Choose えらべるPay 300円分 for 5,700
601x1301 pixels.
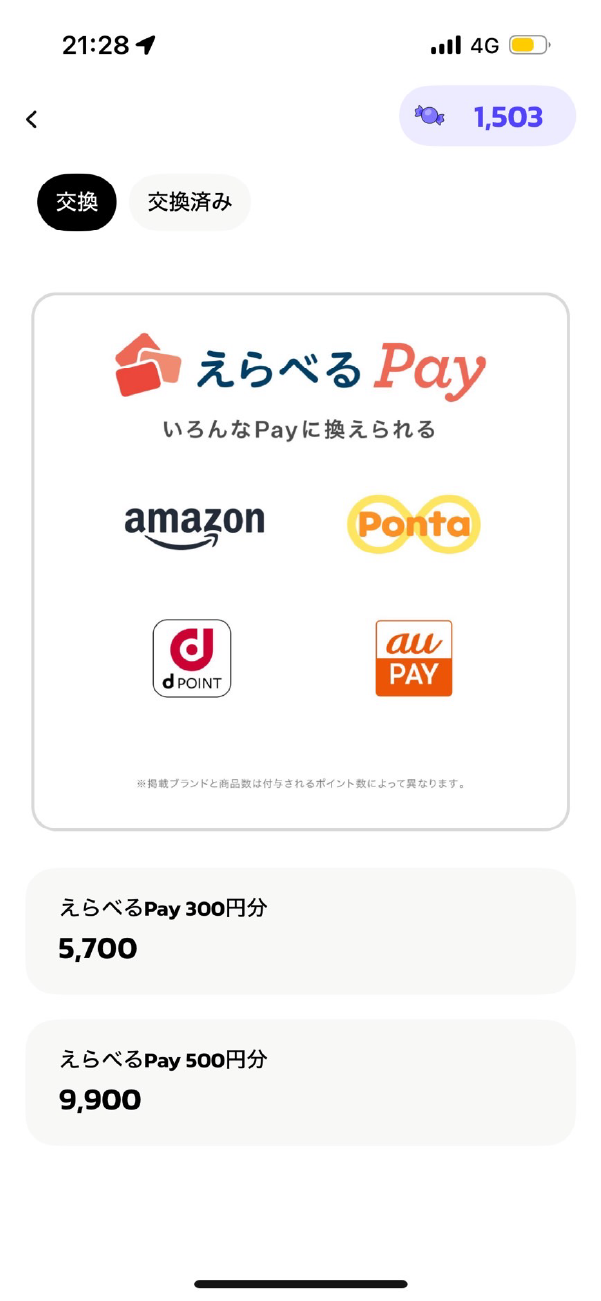(300, 930)
